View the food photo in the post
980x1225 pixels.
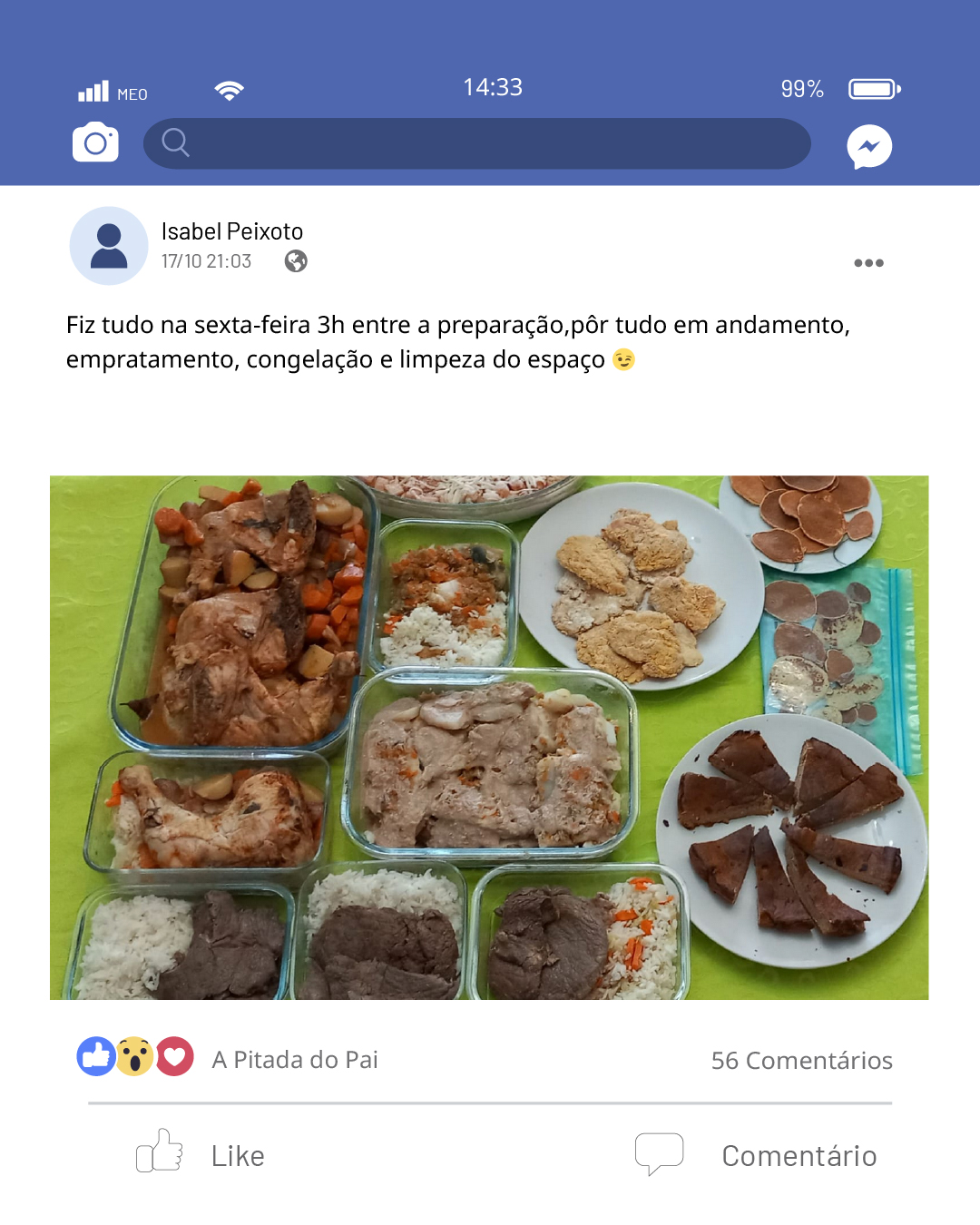pos(489,737)
